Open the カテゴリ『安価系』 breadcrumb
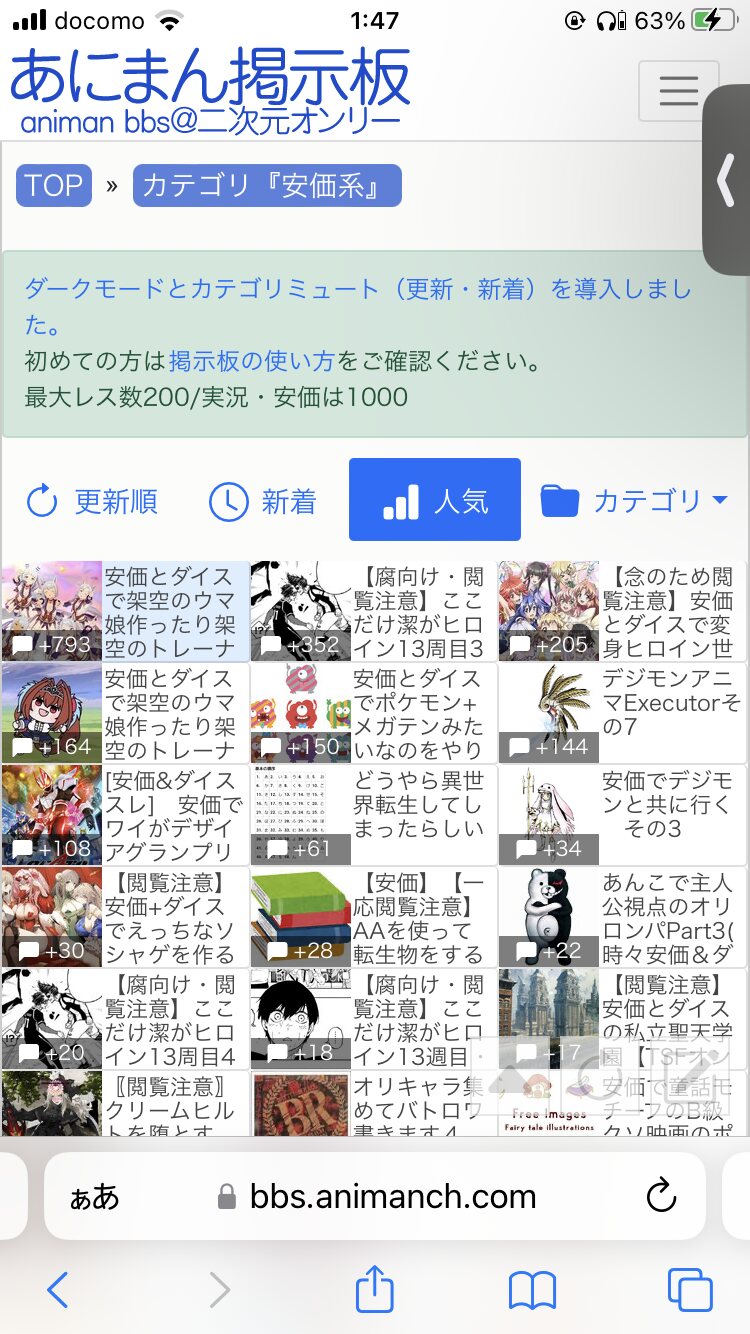750x1334 pixels. pyautogui.click(x=267, y=186)
